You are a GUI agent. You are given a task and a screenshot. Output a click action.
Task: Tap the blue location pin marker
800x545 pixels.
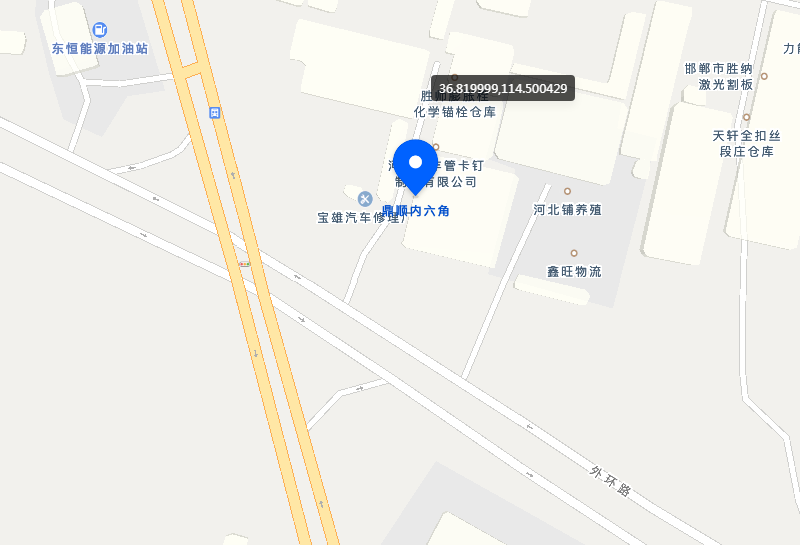(x=415, y=163)
